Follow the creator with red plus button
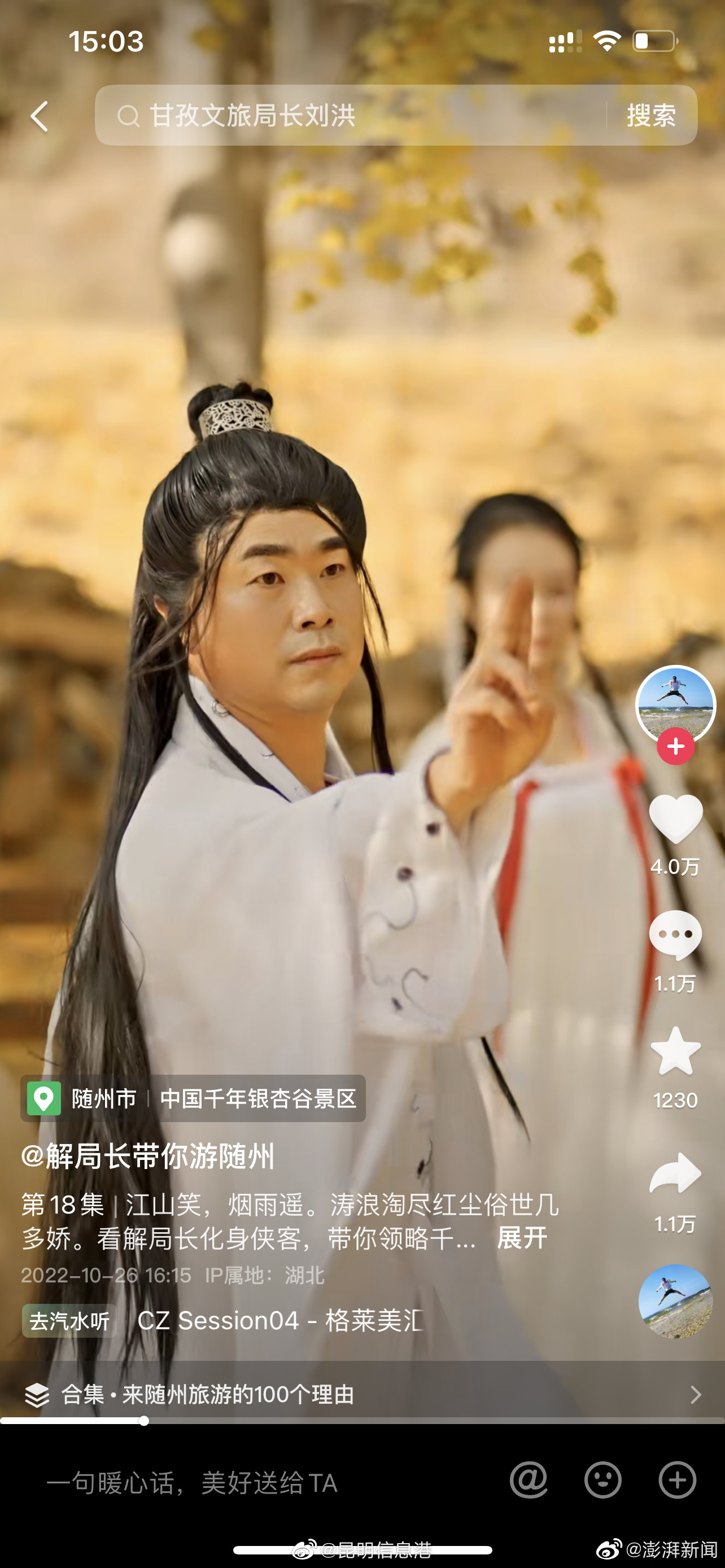This screenshot has height=1568, width=725. [675, 746]
